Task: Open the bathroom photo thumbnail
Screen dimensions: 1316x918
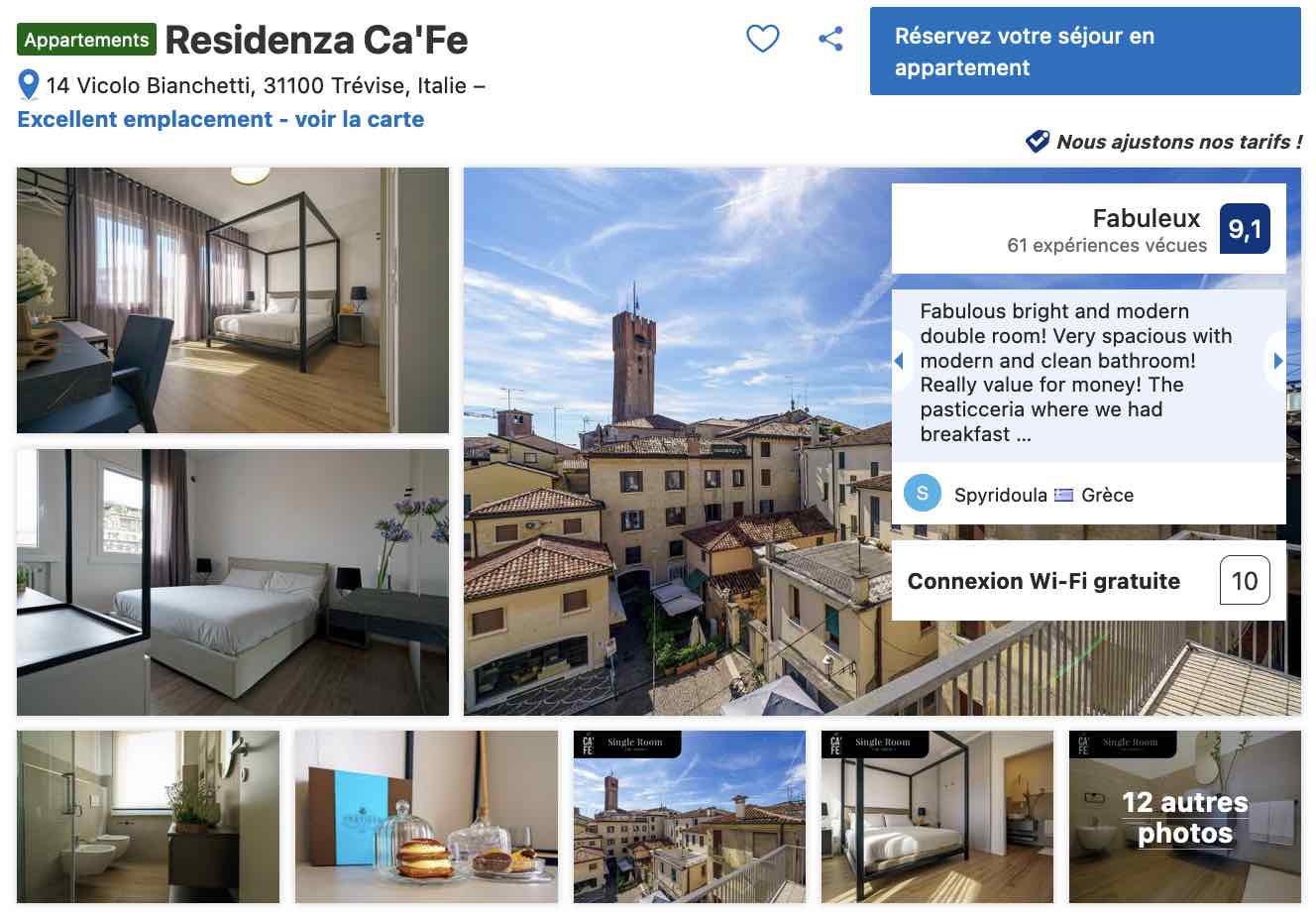Action: (x=148, y=817)
